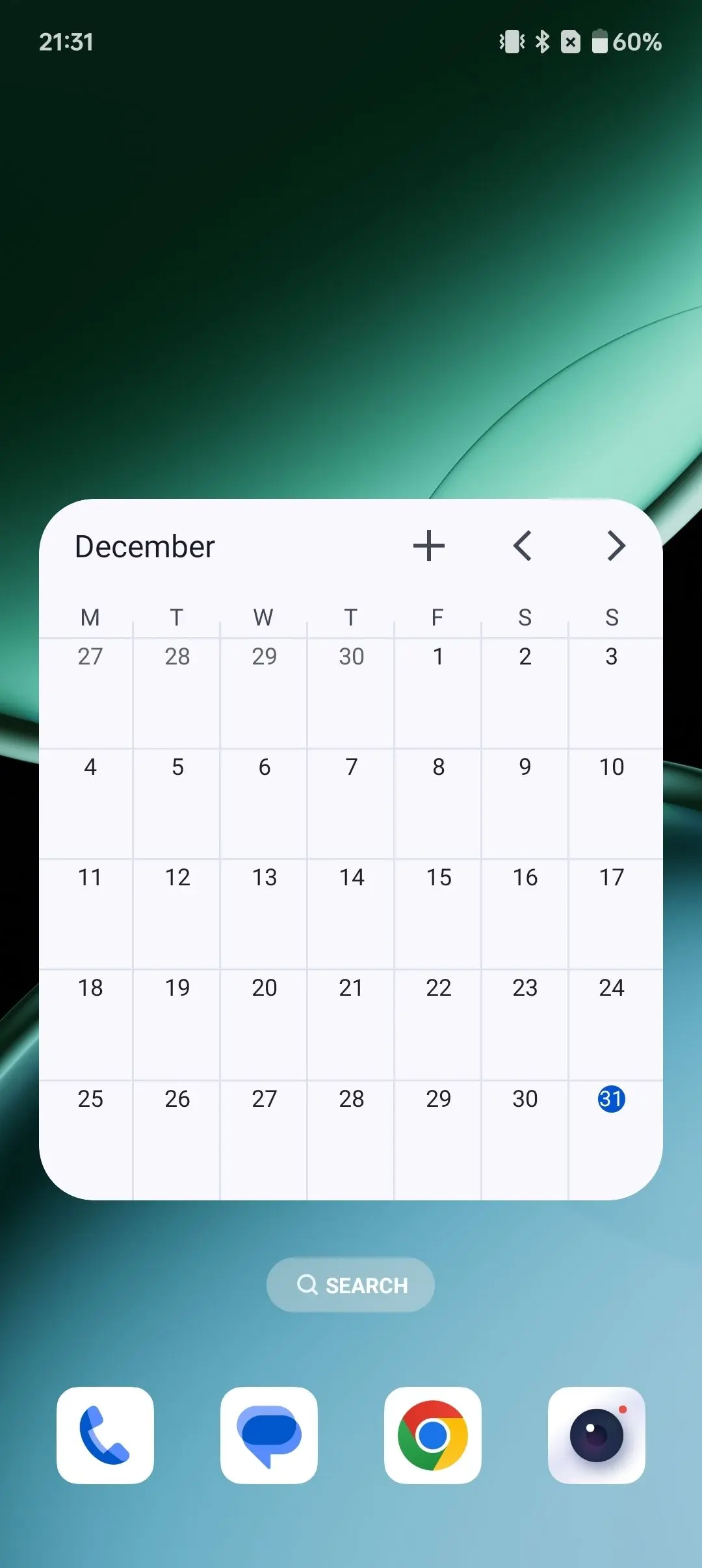The width and height of the screenshot is (702, 1568).
Task: Select December 20 in the calendar
Action: [x=265, y=989]
